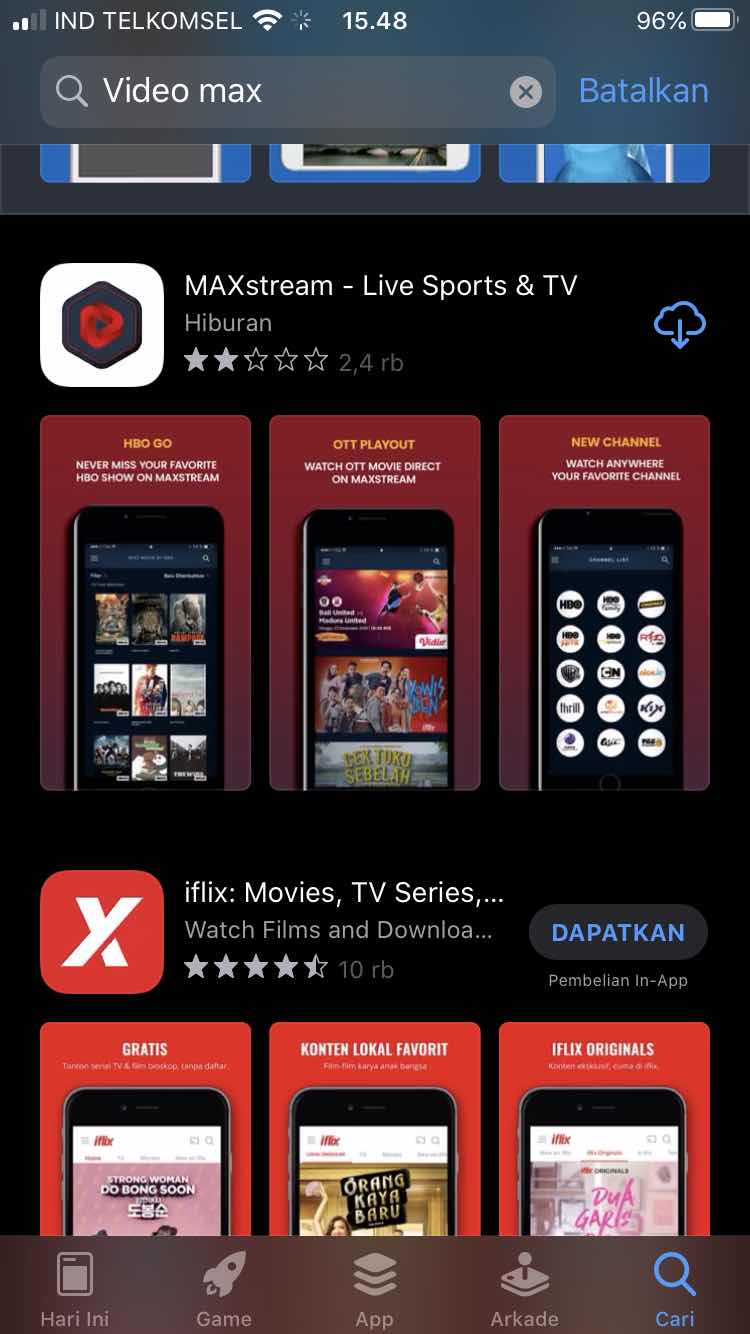Viewport: 750px width, 1334px height.
Task: View MAXstream HBO GO screenshot
Action: pyautogui.click(x=145, y=602)
